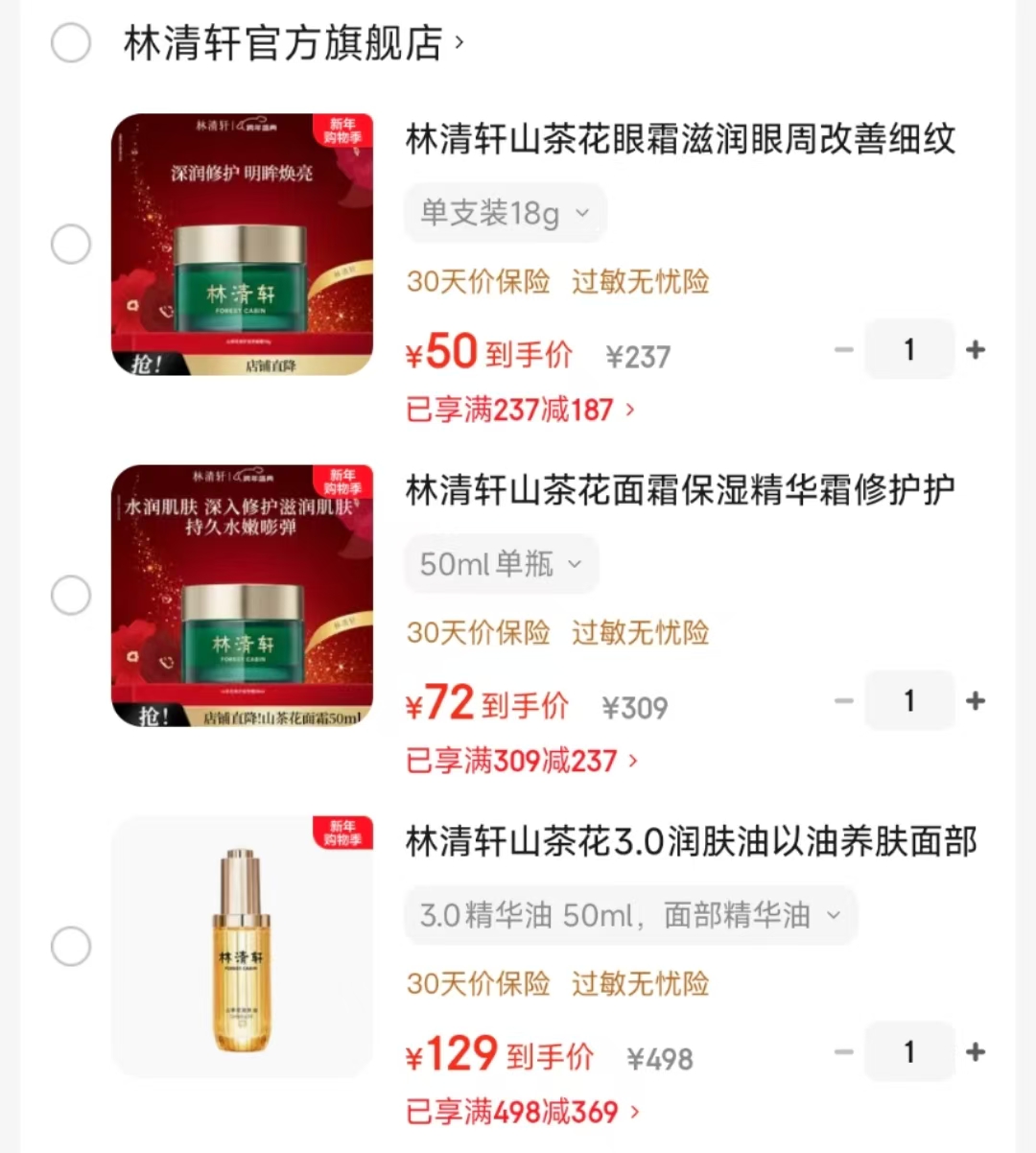Decrease 润肤油 quantity with minus button
The width and height of the screenshot is (1036, 1153).
pyautogui.click(x=842, y=1051)
